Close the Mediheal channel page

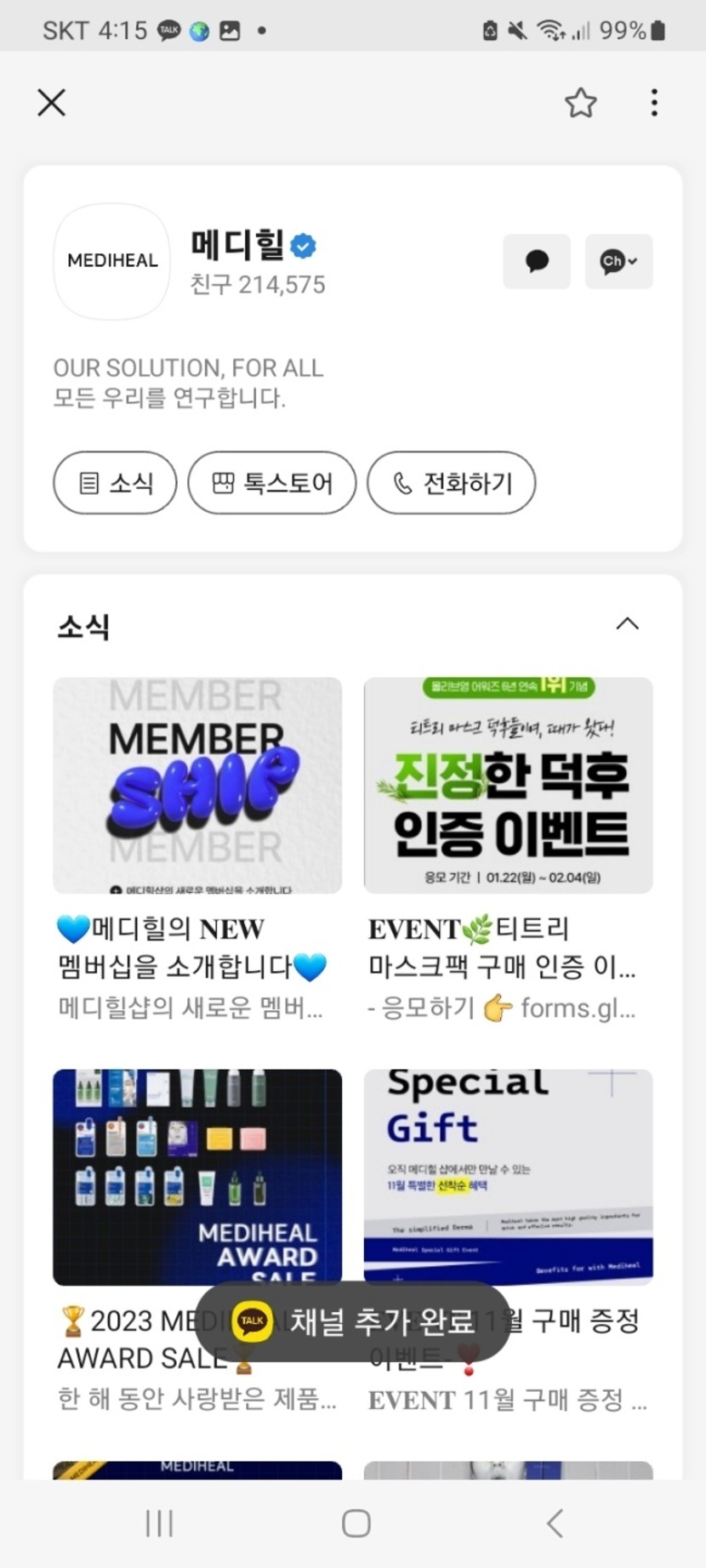click(52, 103)
